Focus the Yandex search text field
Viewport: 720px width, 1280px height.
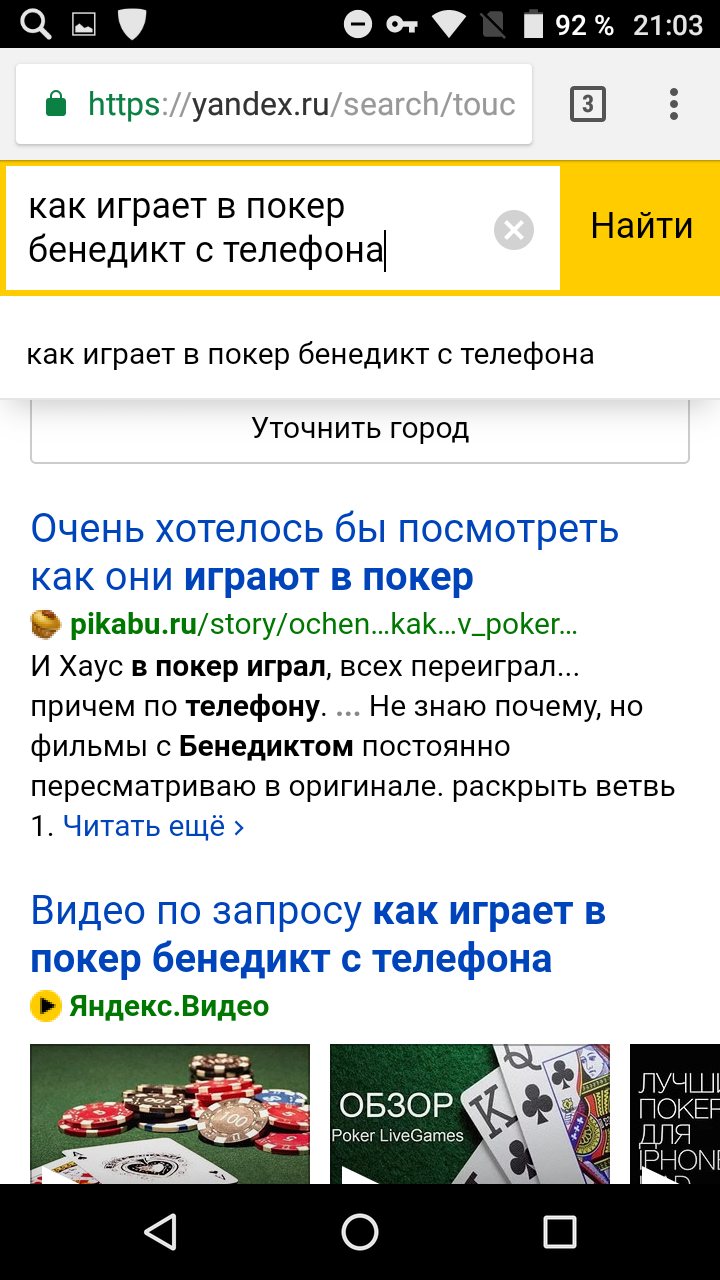[250, 228]
